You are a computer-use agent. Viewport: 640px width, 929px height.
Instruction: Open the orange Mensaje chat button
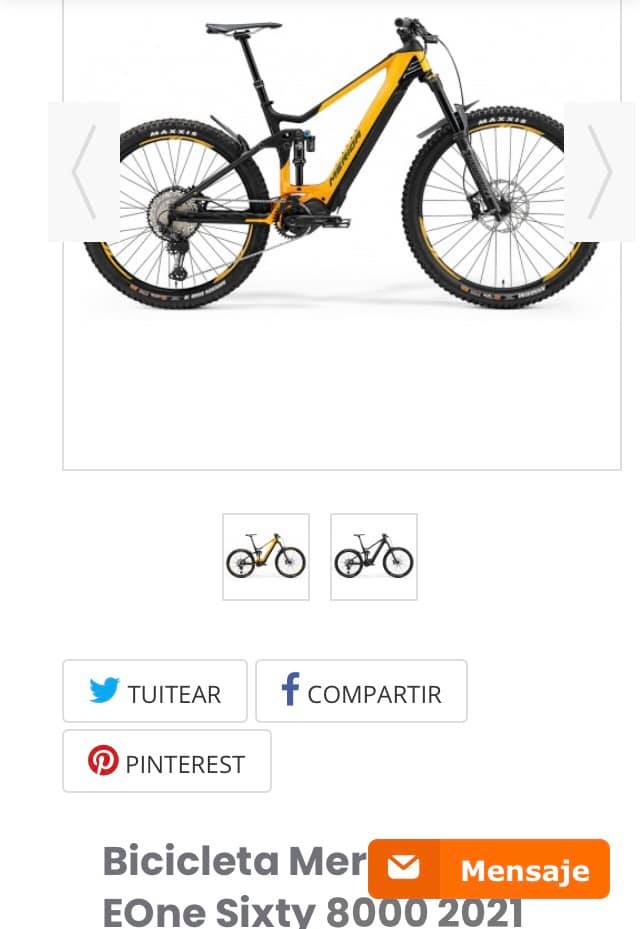point(489,869)
